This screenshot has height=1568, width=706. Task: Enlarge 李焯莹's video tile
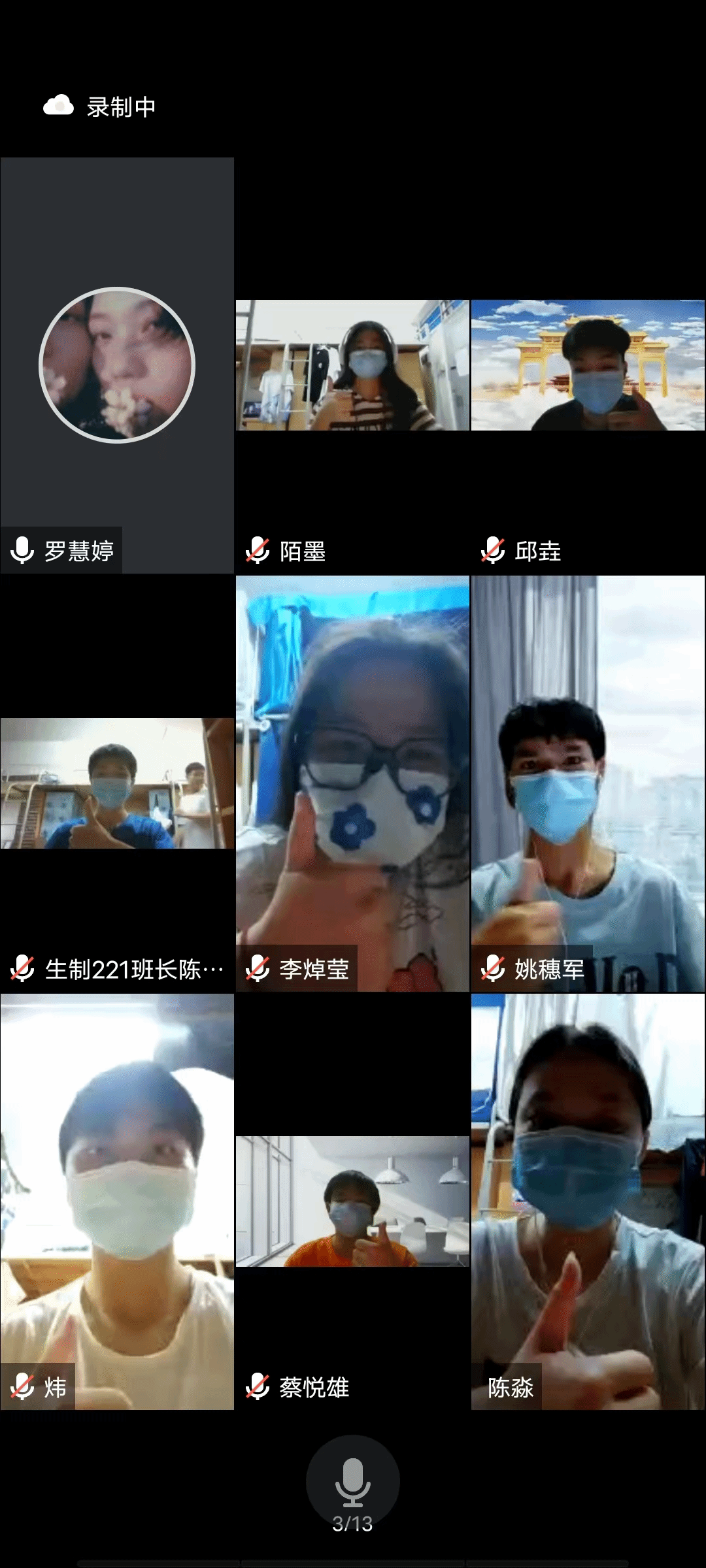(352, 783)
